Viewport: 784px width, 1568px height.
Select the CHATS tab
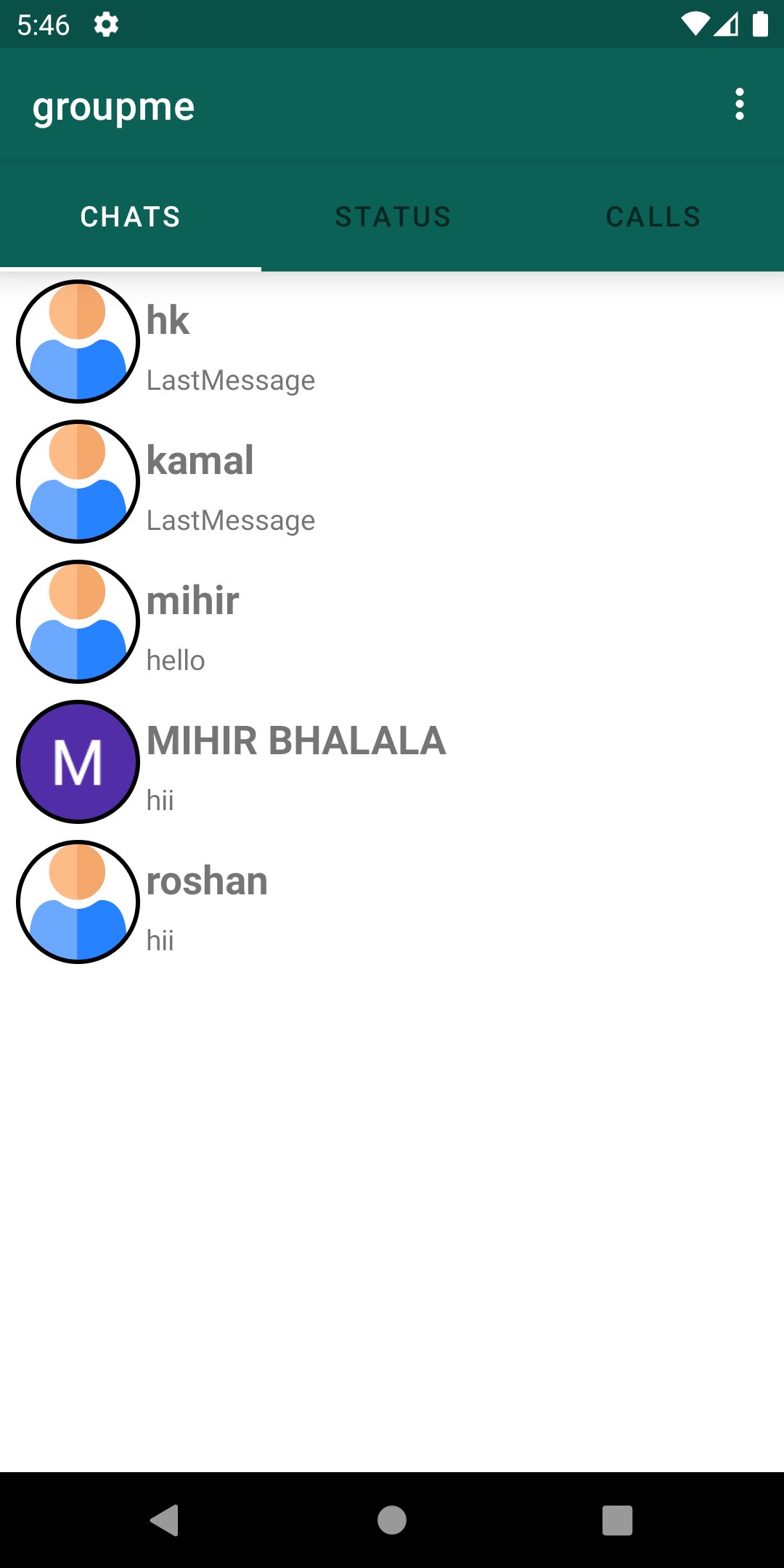[x=131, y=216]
